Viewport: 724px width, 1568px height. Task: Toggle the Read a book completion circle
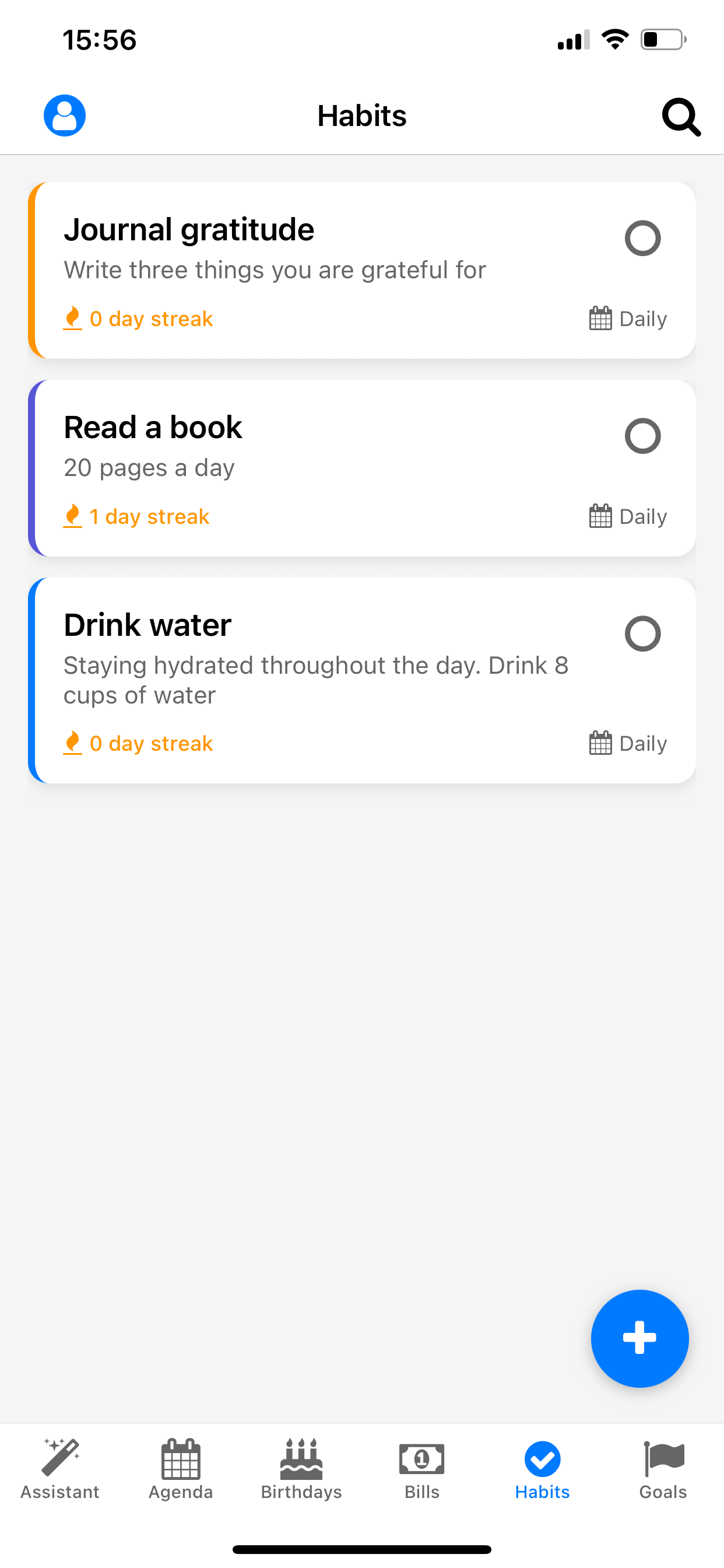coord(642,436)
